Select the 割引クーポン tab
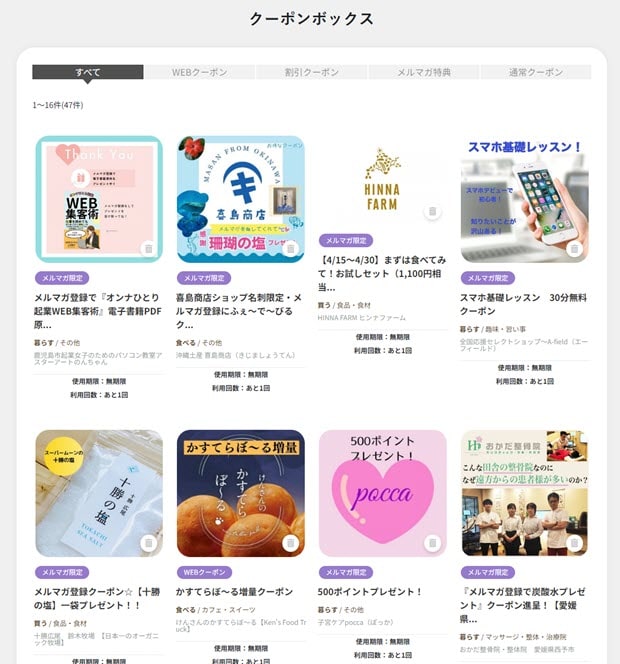The height and width of the screenshot is (664, 620). point(312,72)
